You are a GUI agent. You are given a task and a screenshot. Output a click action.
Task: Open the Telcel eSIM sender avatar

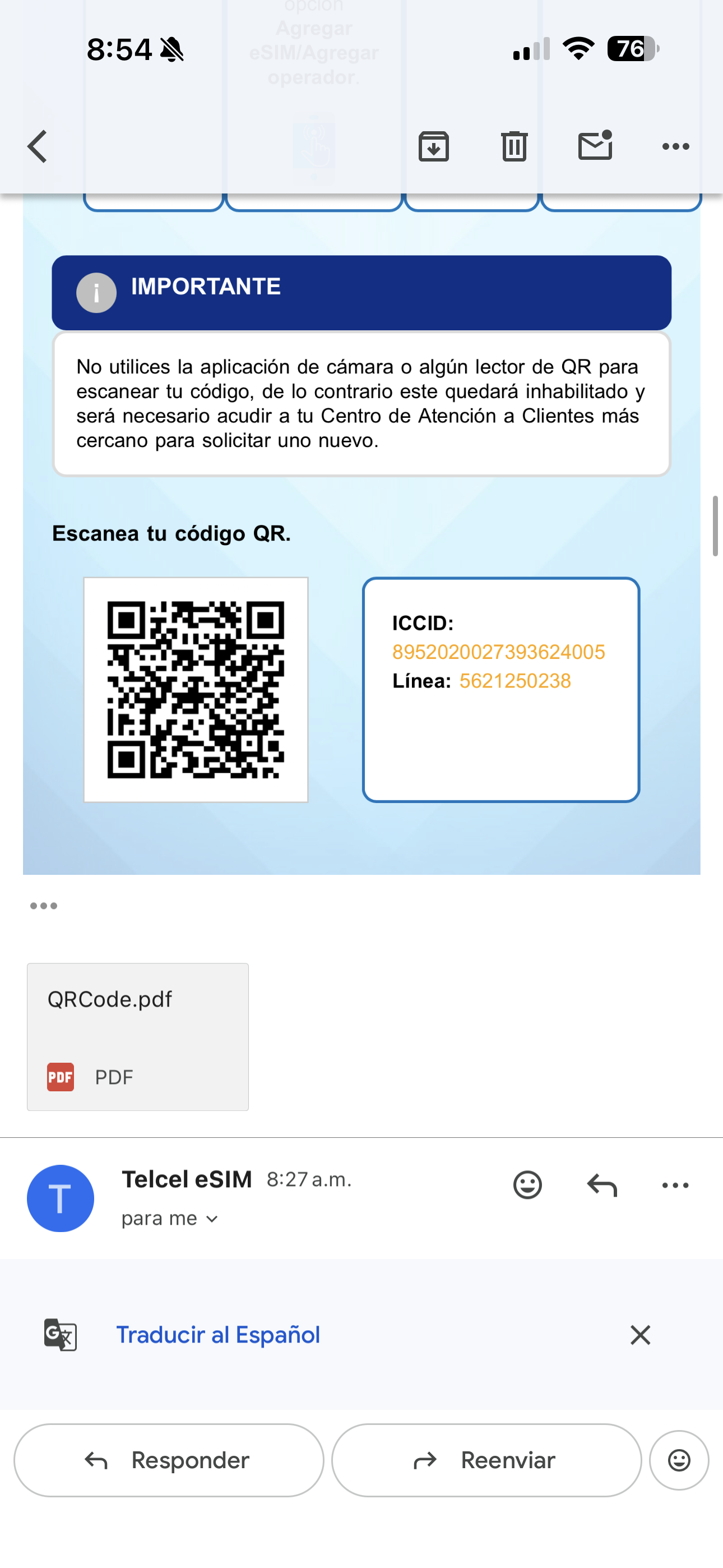pos(61,1198)
